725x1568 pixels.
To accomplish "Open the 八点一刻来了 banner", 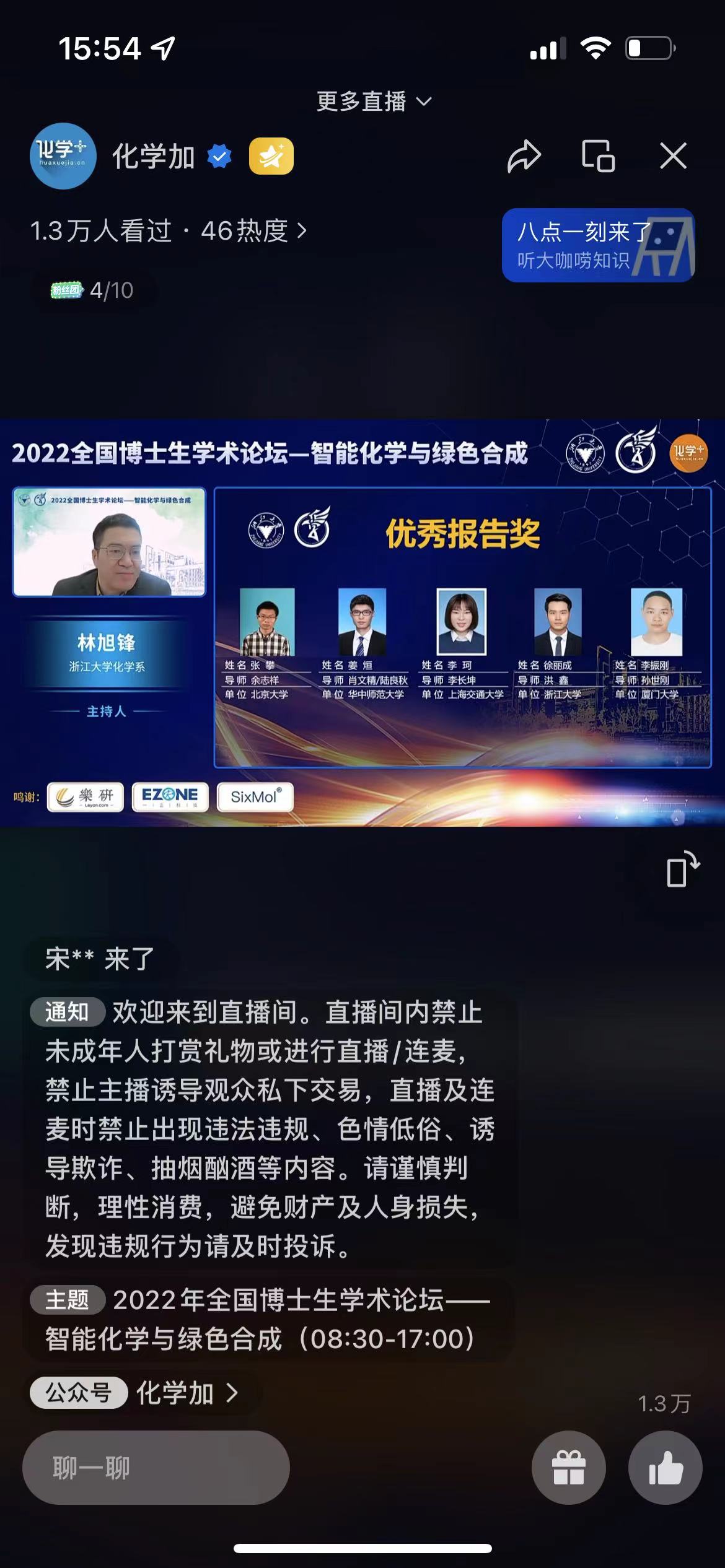I will (598, 245).
